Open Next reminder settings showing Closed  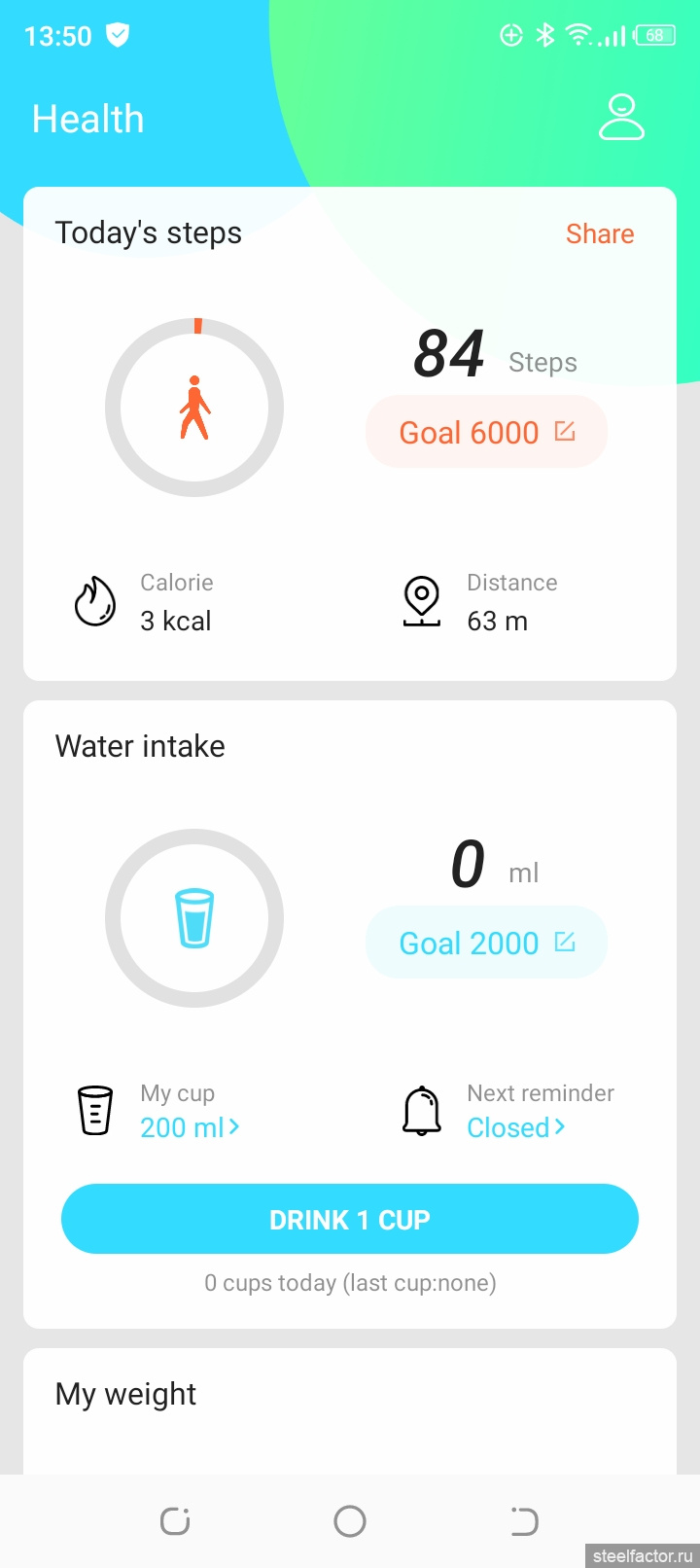tap(516, 1127)
